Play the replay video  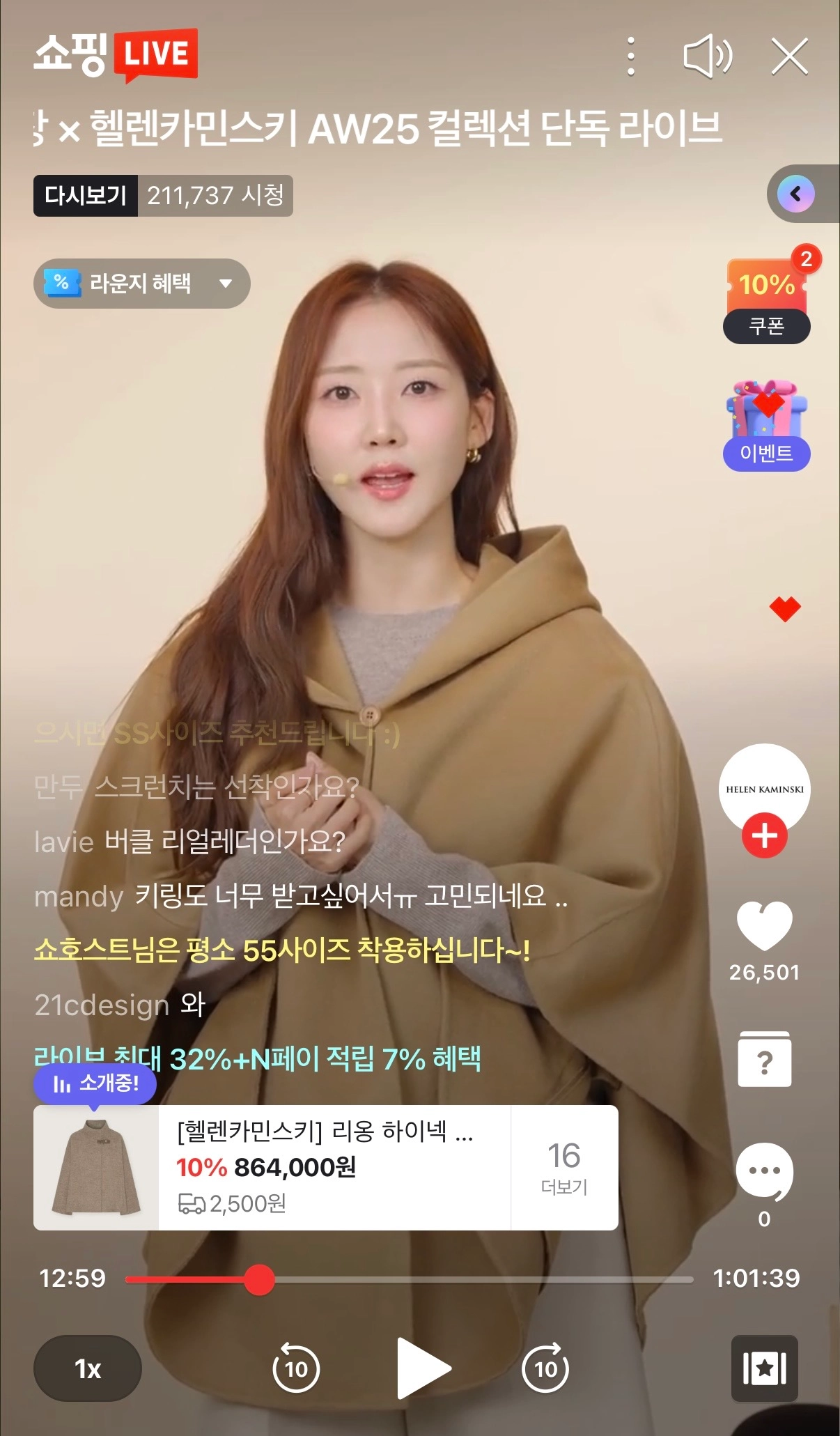pyautogui.click(x=422, y=1368)
